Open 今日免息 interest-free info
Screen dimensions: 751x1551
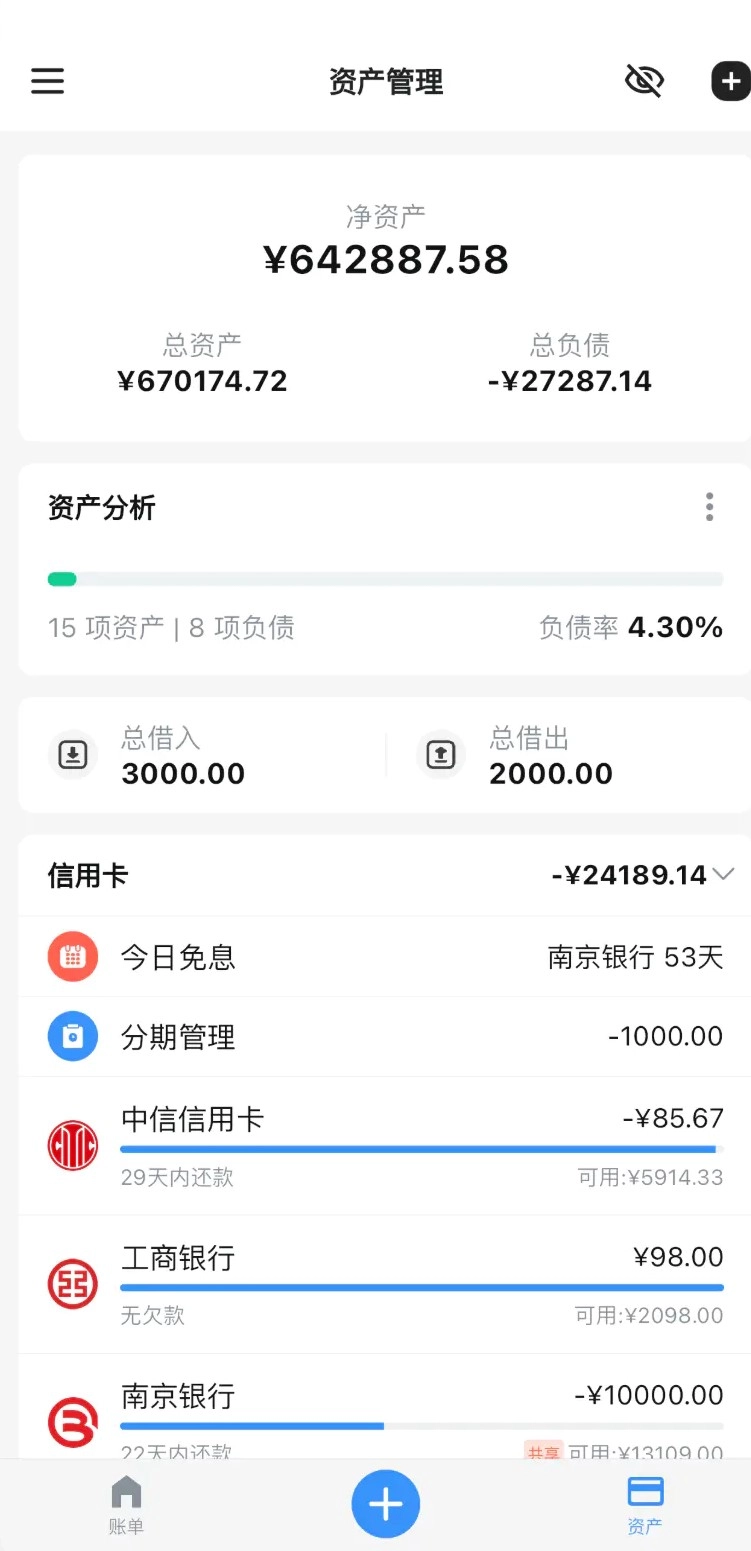385,957
